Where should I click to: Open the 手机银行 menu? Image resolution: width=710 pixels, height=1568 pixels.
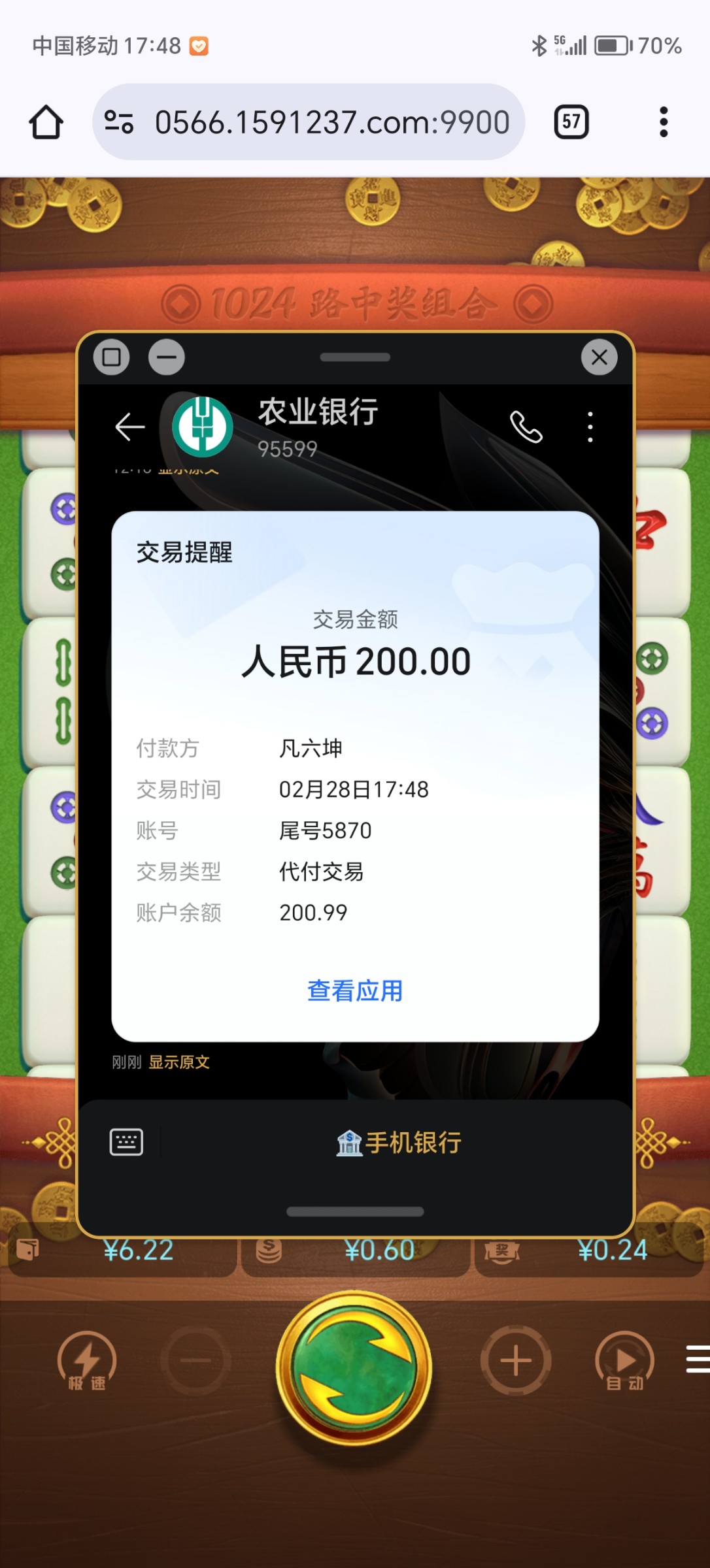coord(399,1142)
